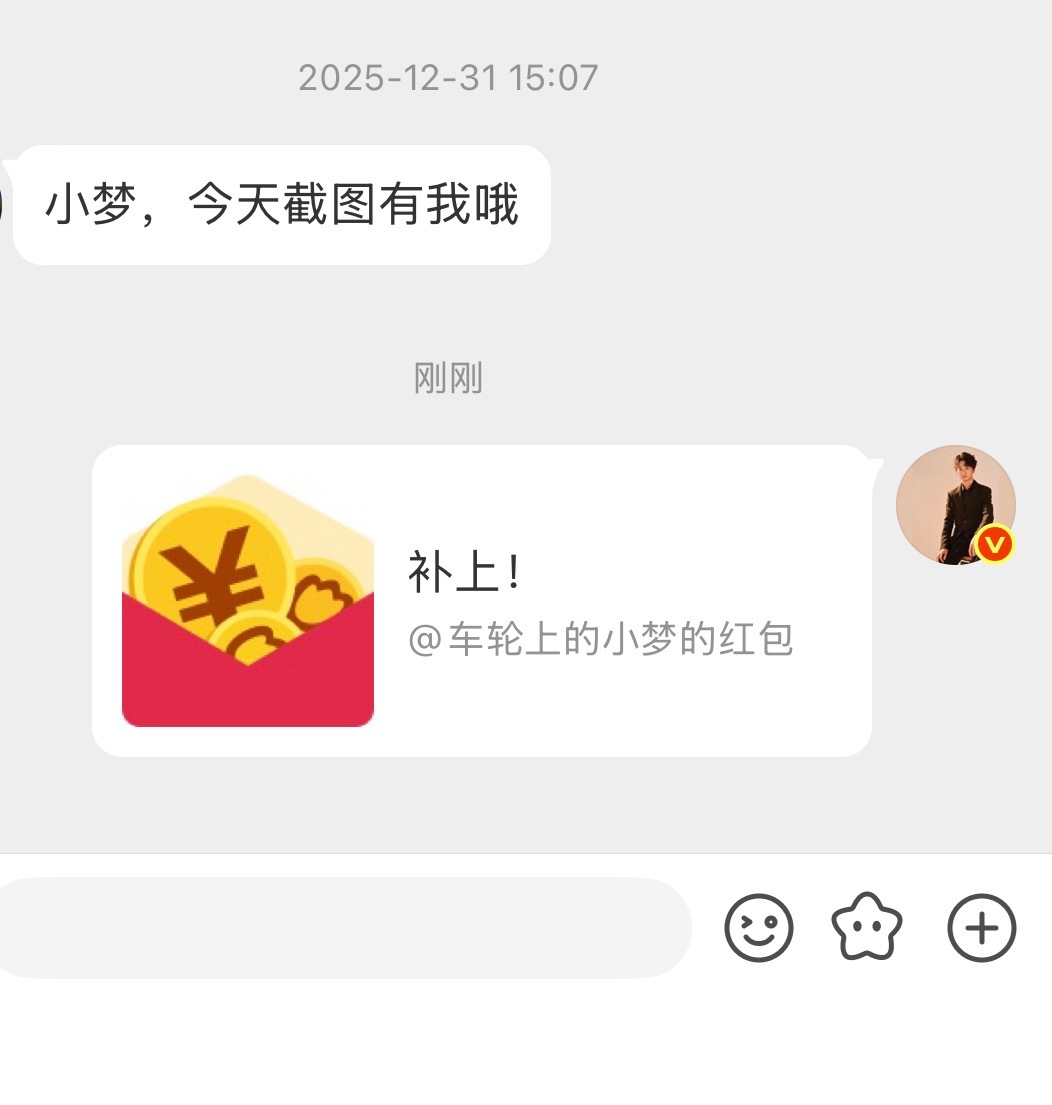Tap the winking smiley face icon

pyautogui.click(x=759, y=928)
